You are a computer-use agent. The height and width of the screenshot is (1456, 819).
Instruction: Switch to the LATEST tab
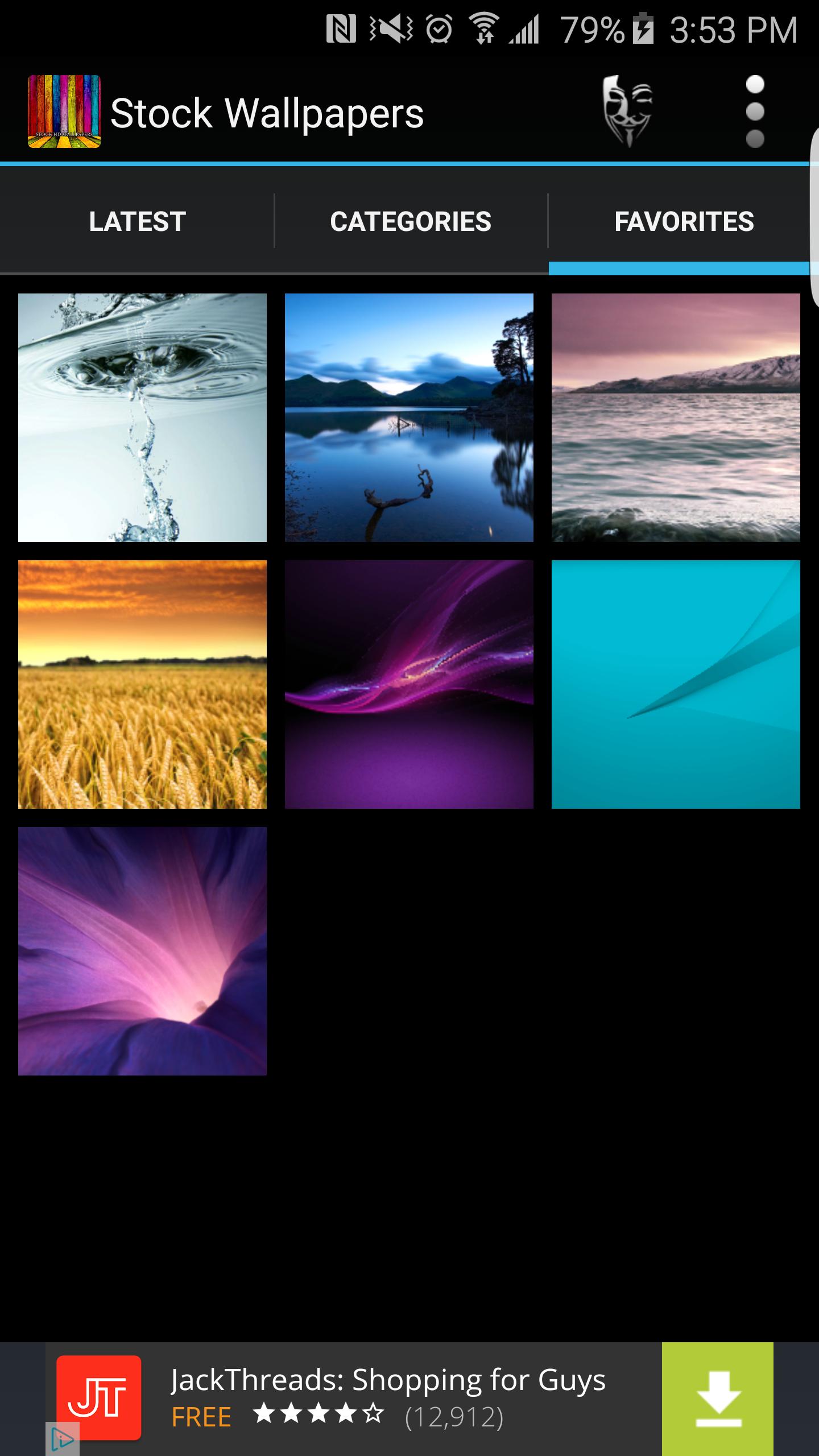135,221
